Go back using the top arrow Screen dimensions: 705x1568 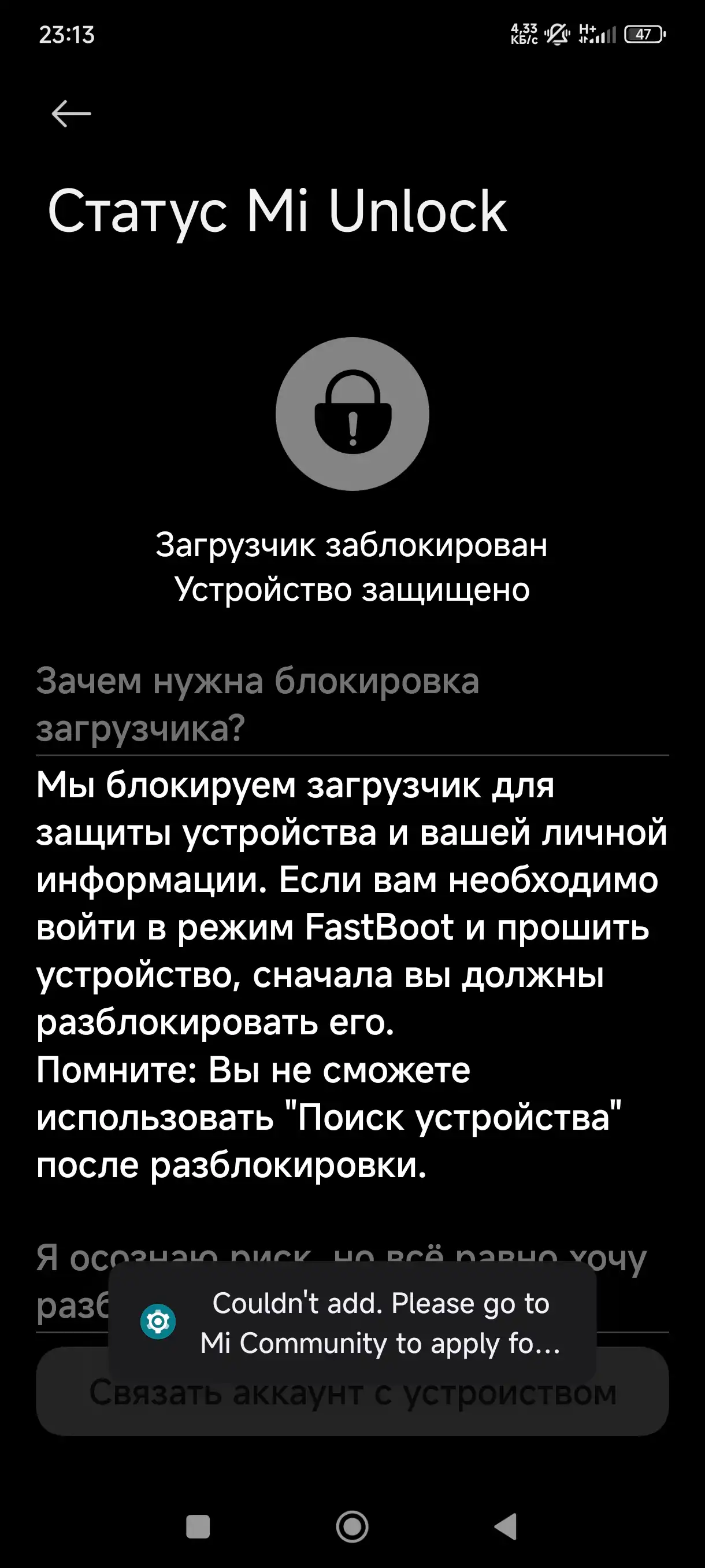pyautogui.click(x=71, y=114)
